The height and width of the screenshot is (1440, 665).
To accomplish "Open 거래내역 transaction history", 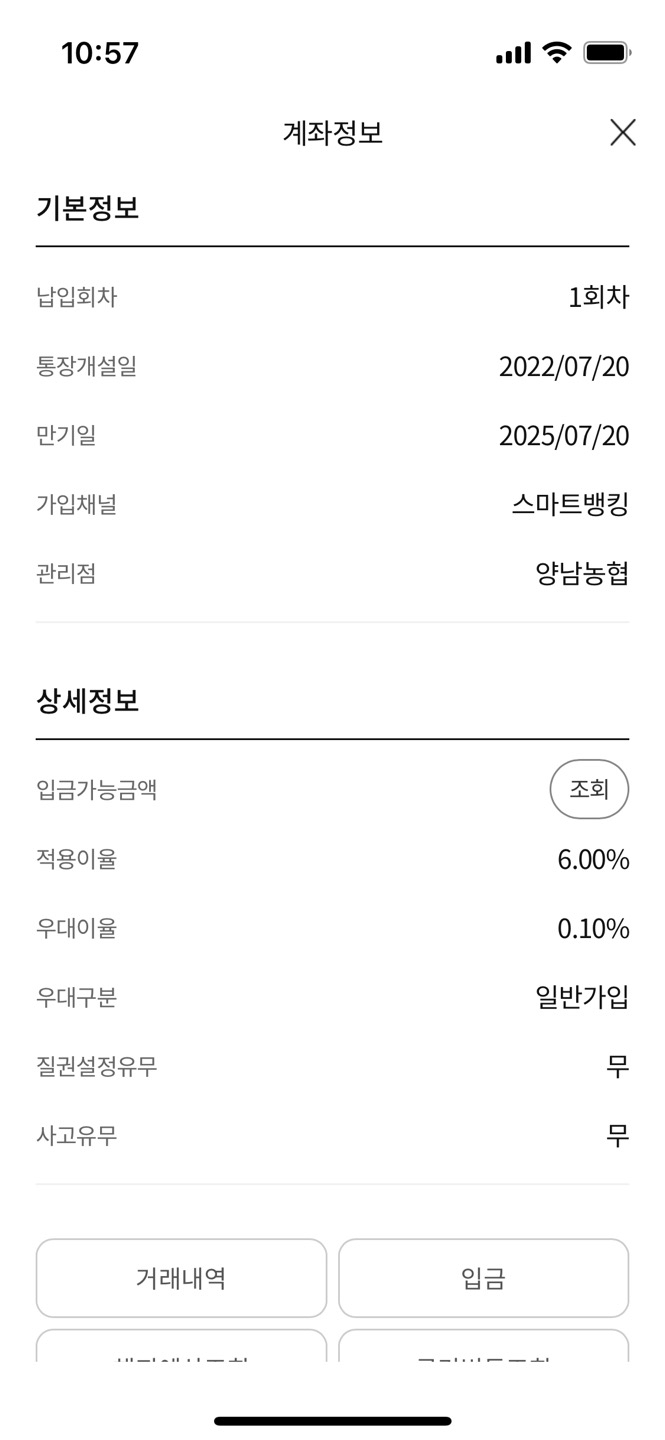I will (181, 1277).
